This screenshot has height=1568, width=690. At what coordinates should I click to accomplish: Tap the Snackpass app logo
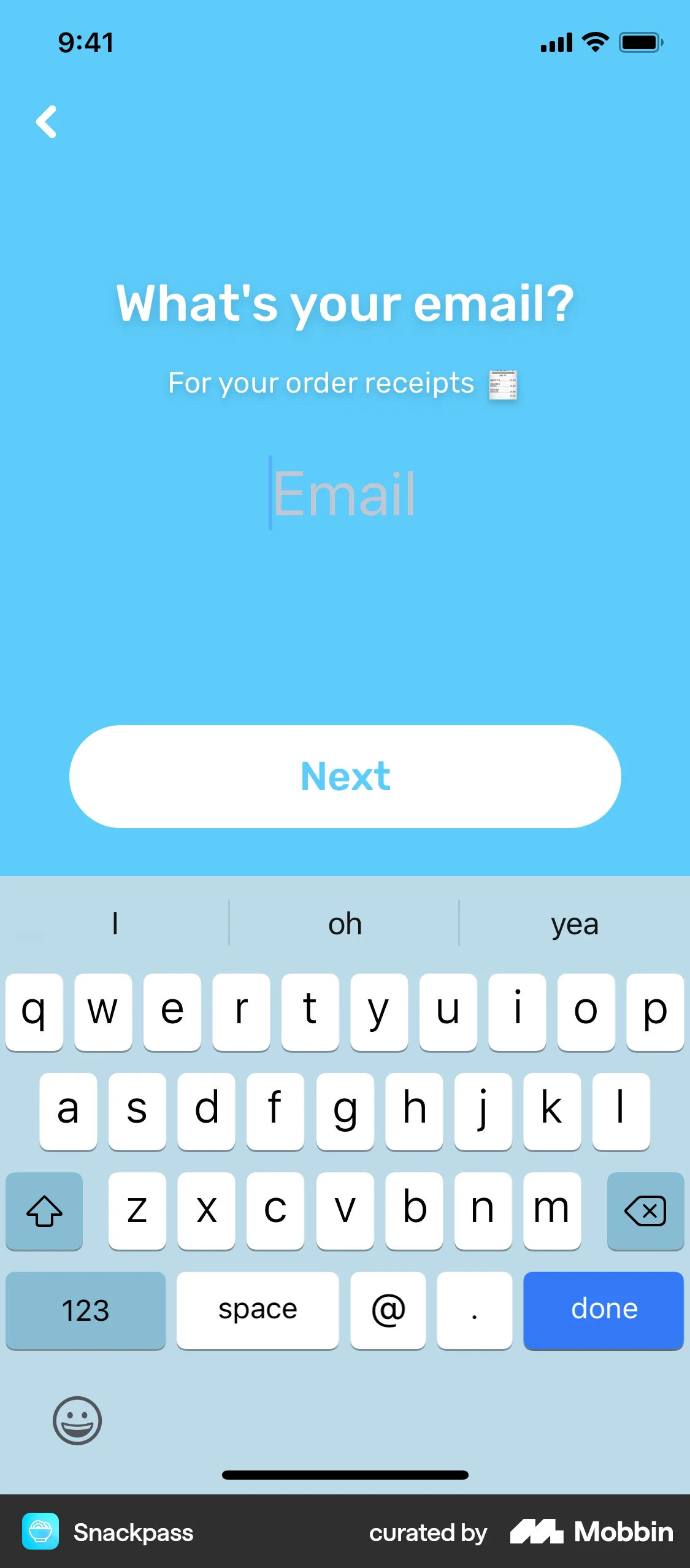pos(40,1532)
